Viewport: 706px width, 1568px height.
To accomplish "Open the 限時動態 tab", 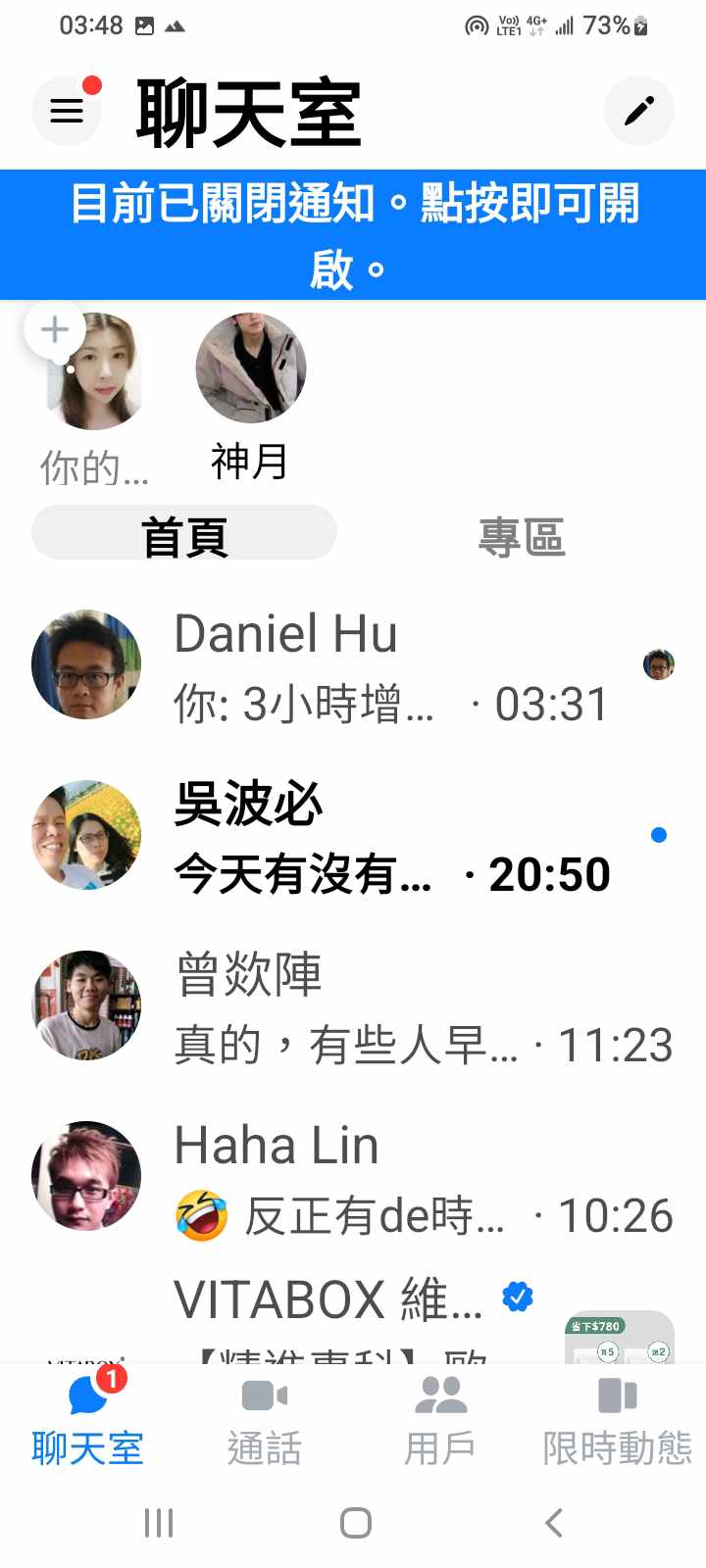I will (617, 1419).
